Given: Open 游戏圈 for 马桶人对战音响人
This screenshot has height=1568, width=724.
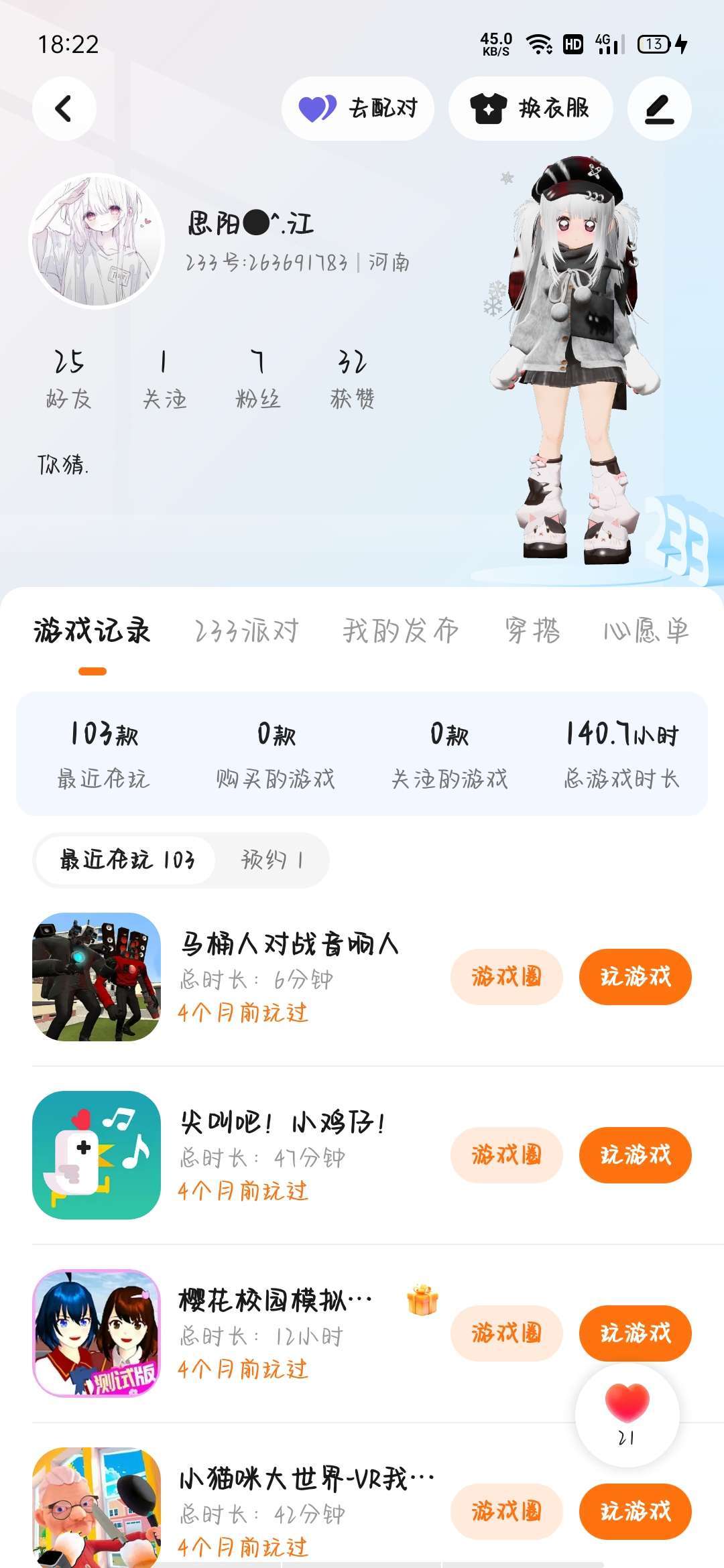Looking at the screenshot, I should 506,977.
